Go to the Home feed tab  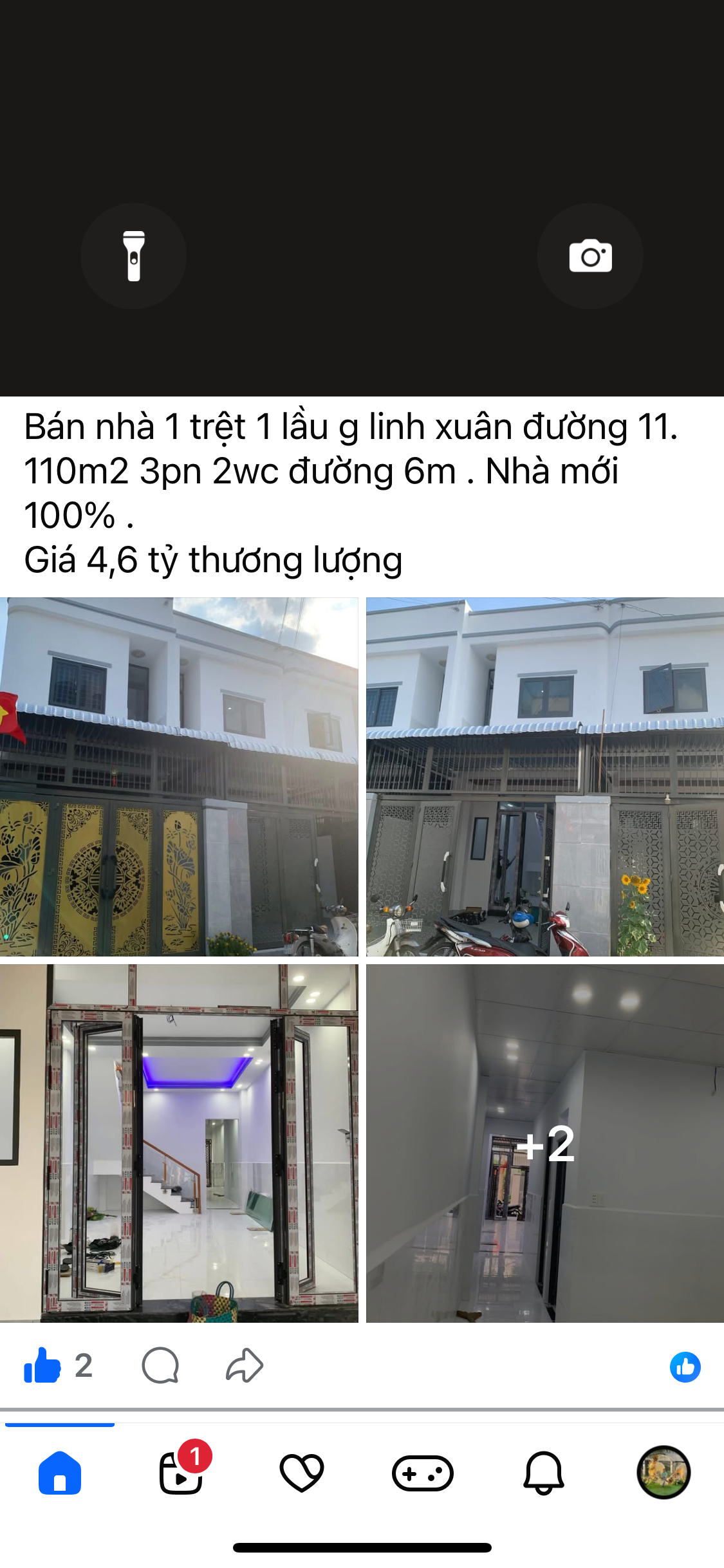coord(60,1473)
